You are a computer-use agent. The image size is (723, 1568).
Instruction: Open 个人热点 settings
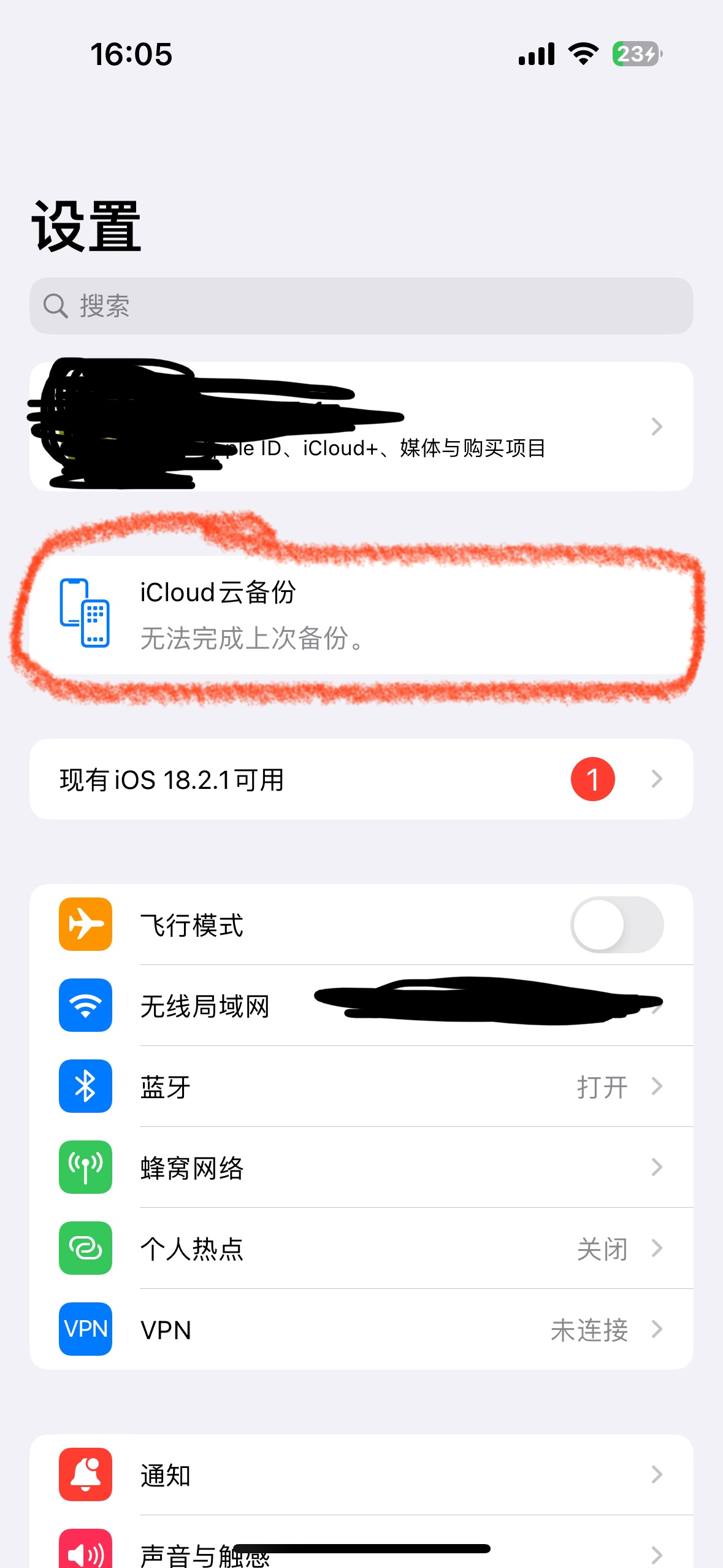tap(361, 1248)
